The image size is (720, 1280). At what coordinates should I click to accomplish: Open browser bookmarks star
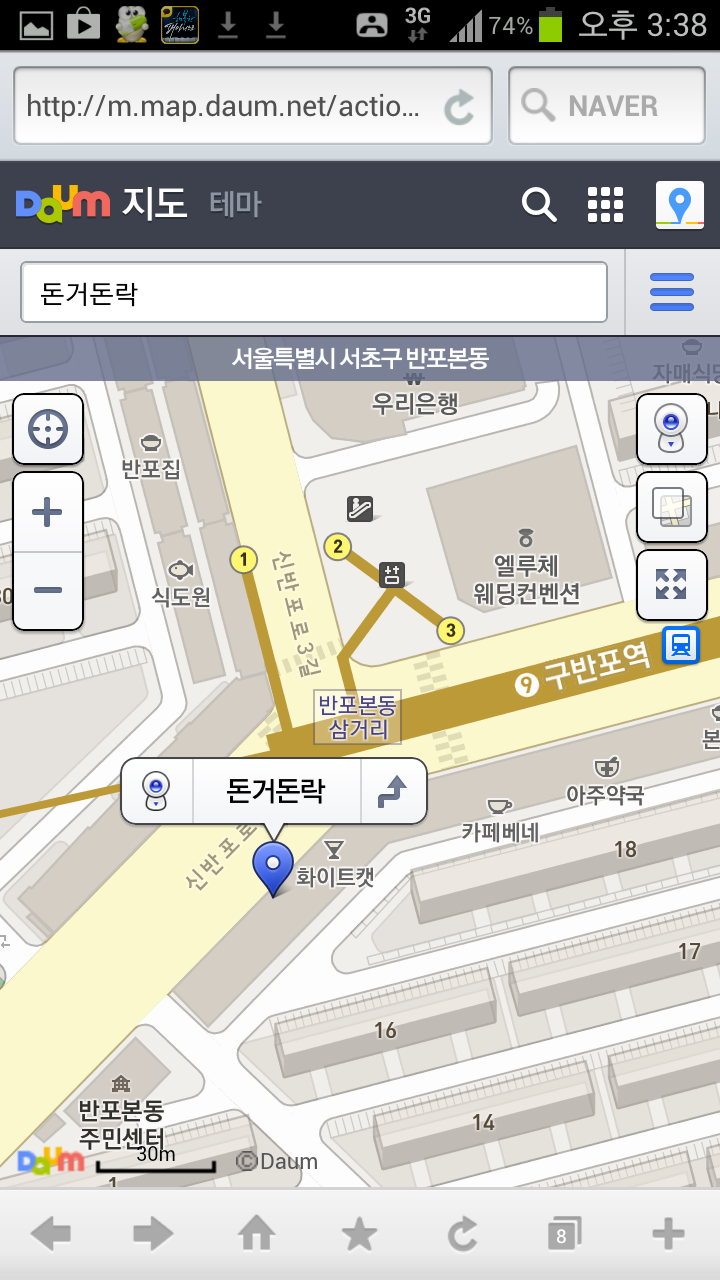(359, 1235)
